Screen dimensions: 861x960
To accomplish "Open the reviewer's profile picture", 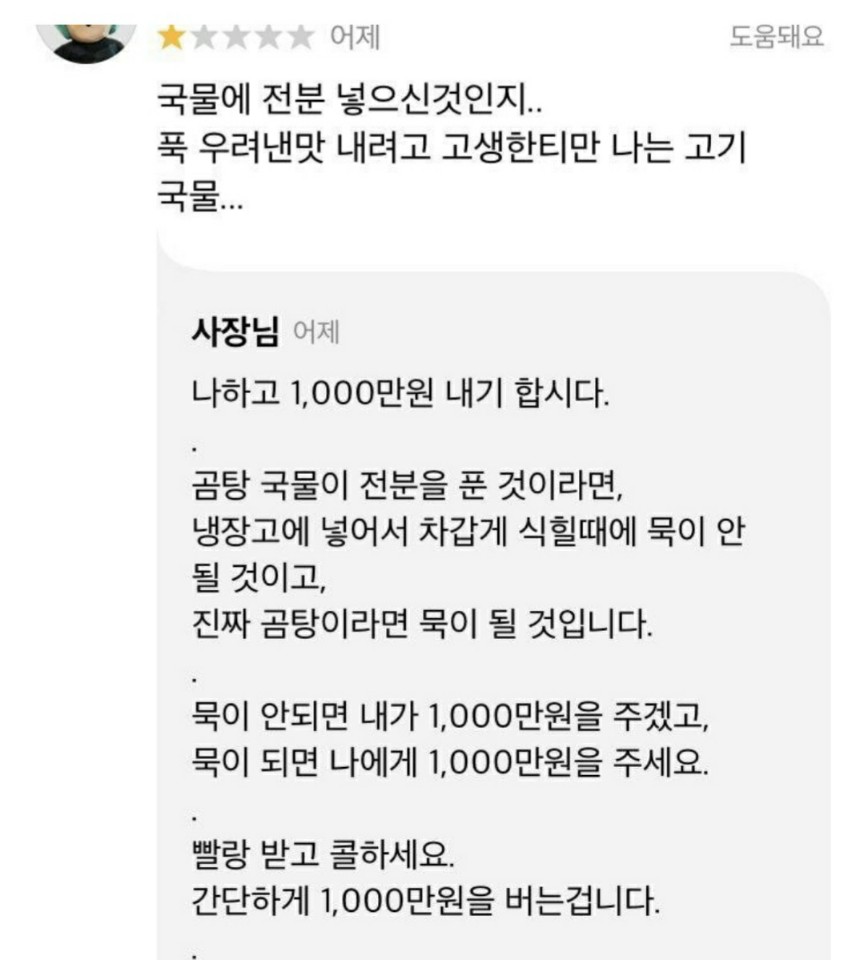I will [86, 35].
